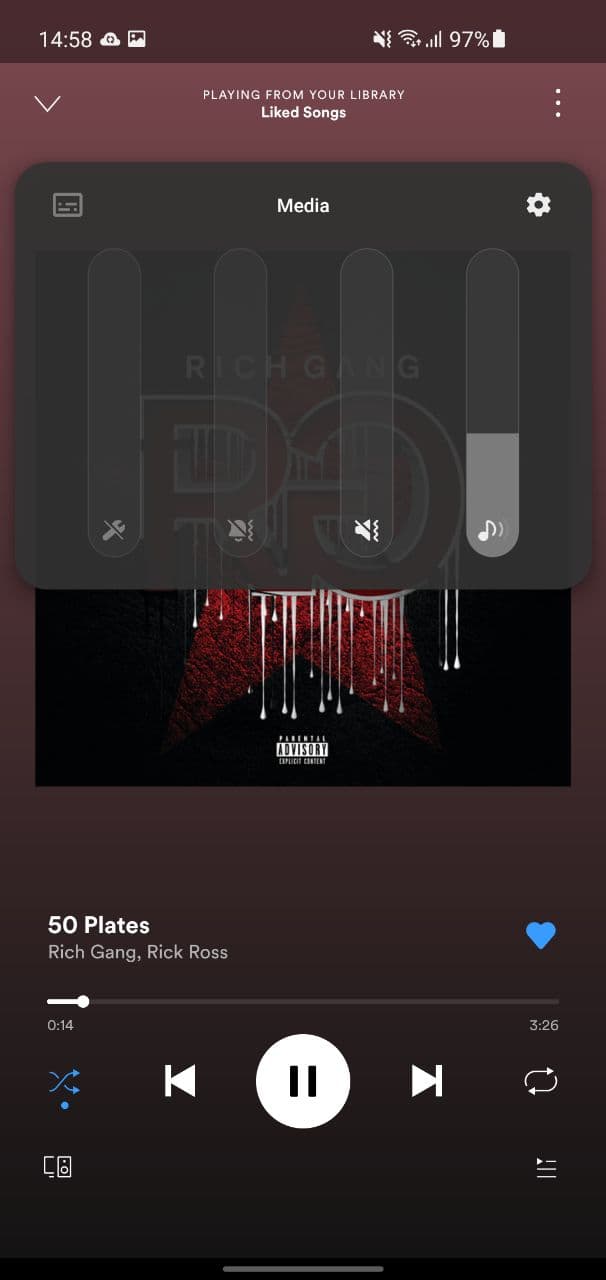Image resolution: width=606 pixels, height=1280 pixels.
Task: Tap the song progress bar
Action: [x=303, y=1001]
